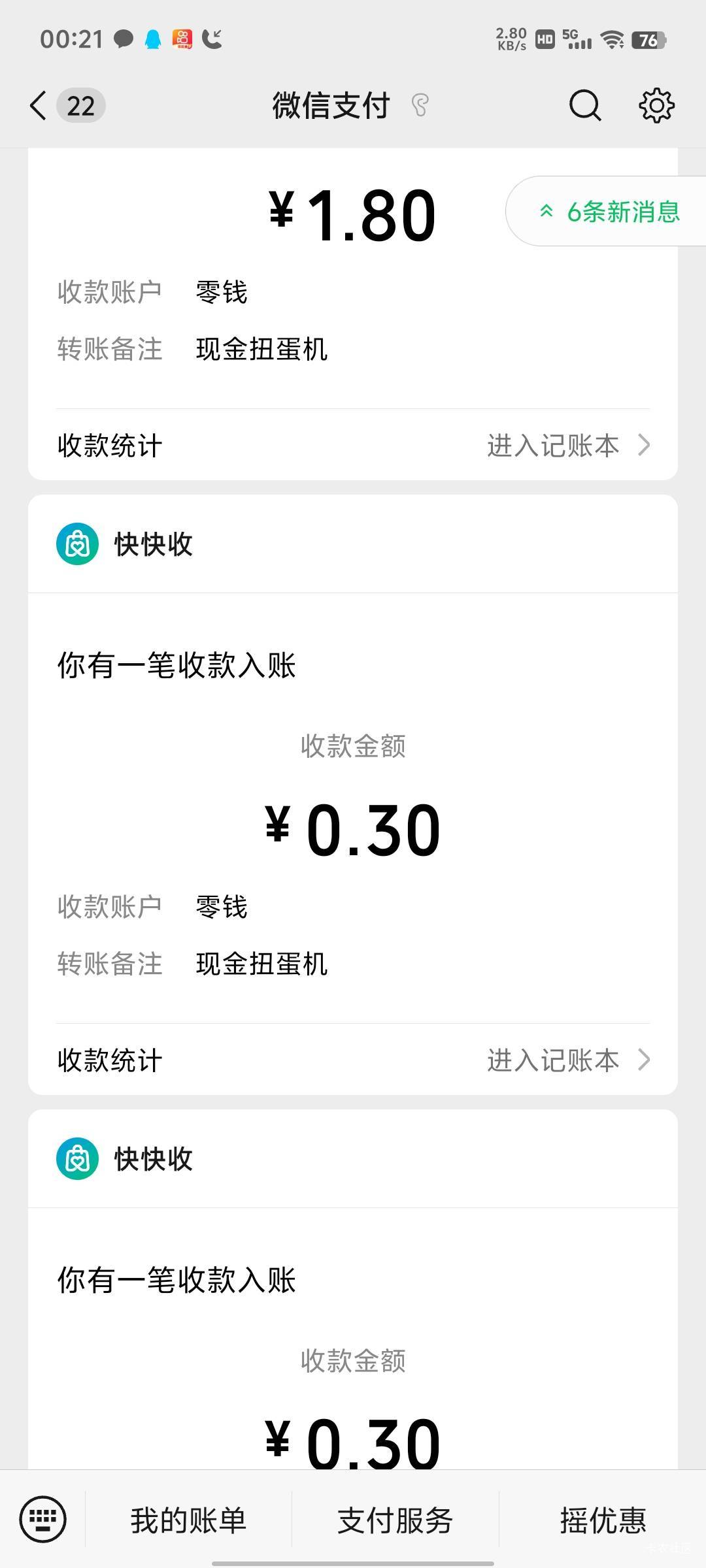Open 进入记账本 under the ¥1.80 receipt
The width and height of the screenshot is (706, 1568).
pos(568,446)
